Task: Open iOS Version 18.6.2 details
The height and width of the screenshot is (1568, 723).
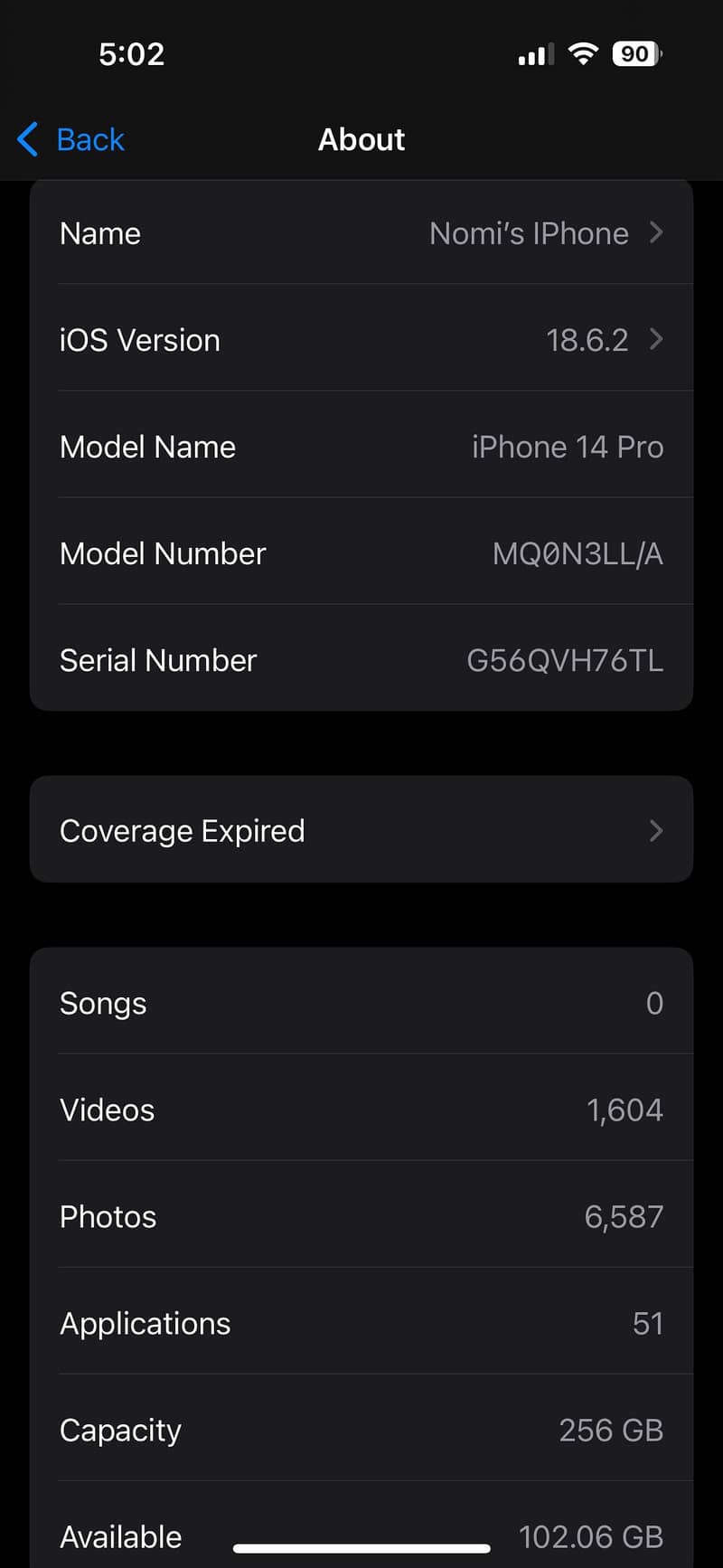Action: (x=361, y=340)
